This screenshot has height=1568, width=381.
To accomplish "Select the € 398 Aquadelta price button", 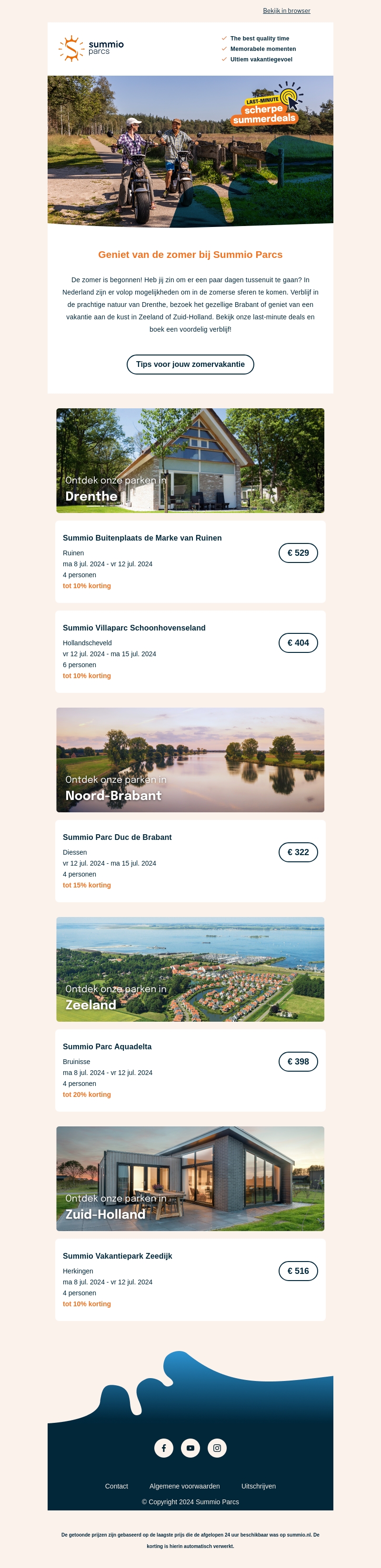I will [x=298, y=1062].
